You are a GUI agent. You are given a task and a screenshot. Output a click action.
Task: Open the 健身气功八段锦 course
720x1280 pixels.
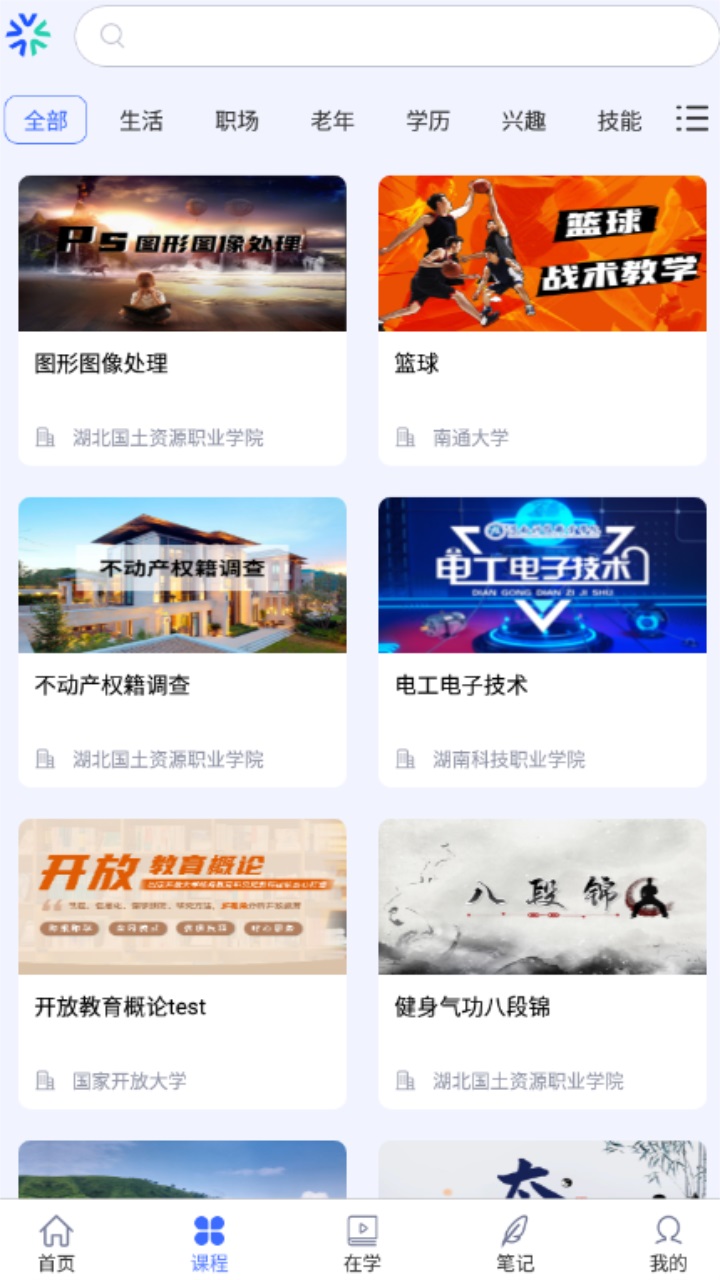click(542, 964)
